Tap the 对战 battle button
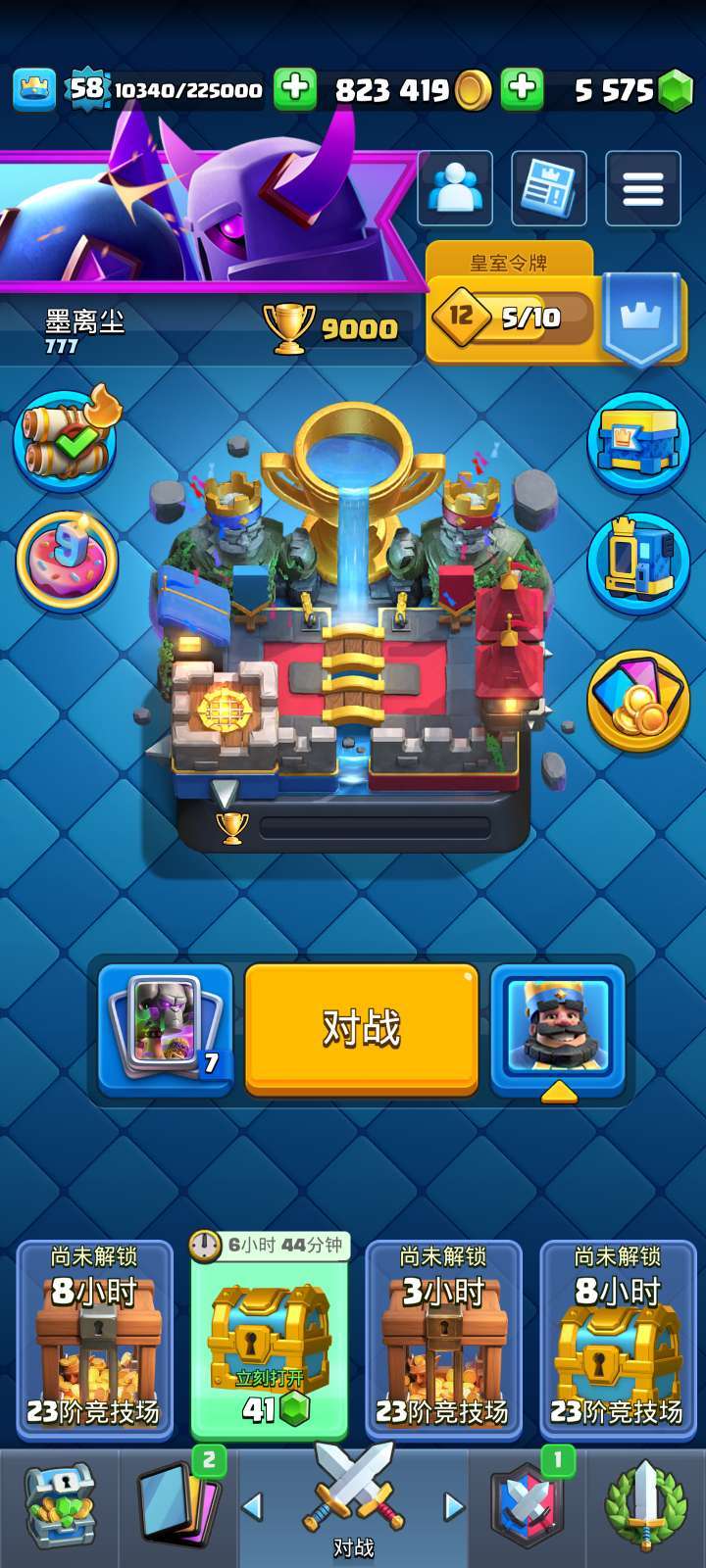The image size is (706, 1568). click(x=361, y=1028)
